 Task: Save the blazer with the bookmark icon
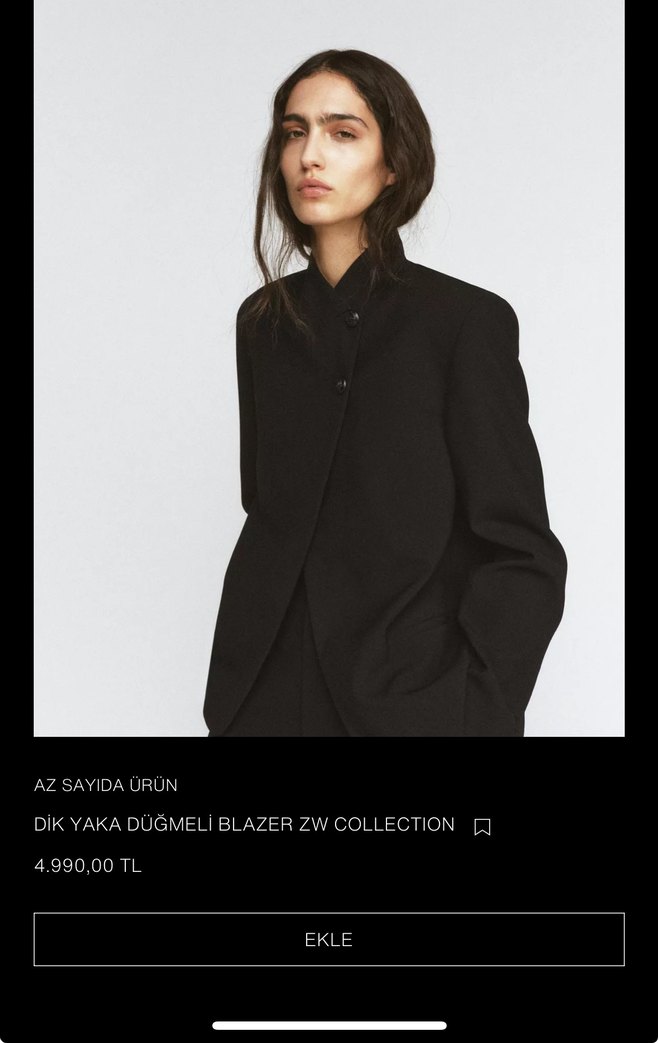pyautogui.click(x=482, y=827)
